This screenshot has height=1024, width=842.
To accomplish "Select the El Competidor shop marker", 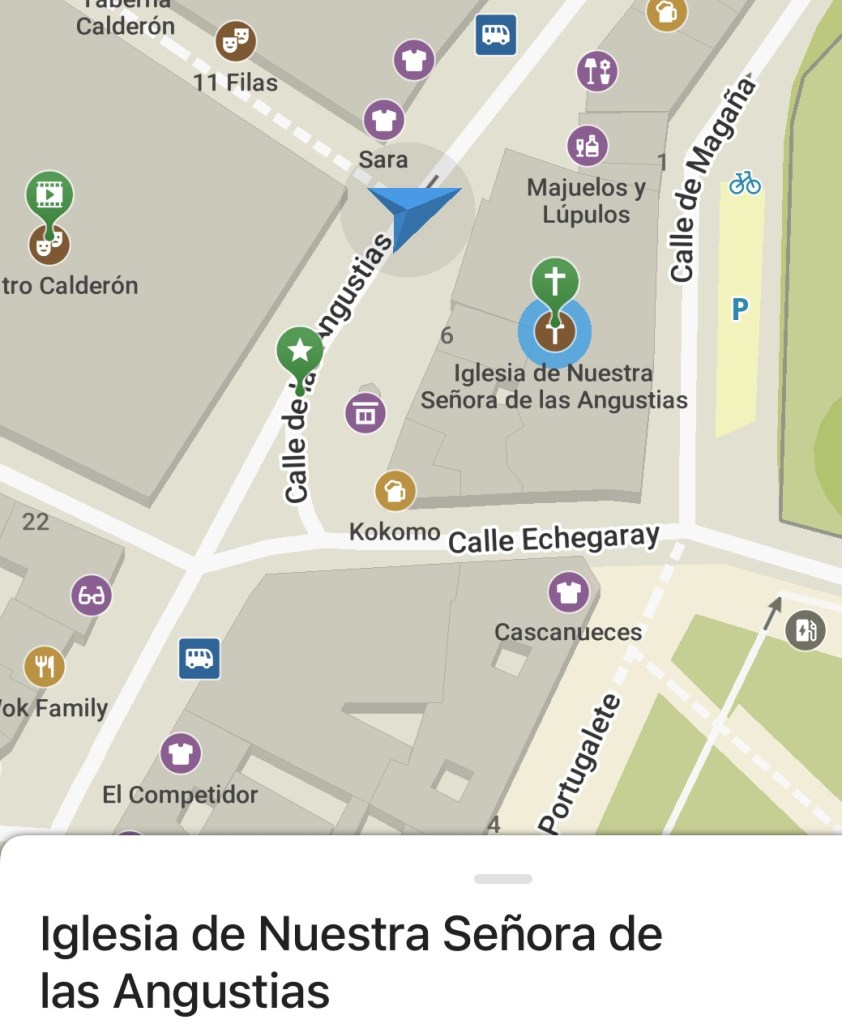I will (x=180, y=753).
